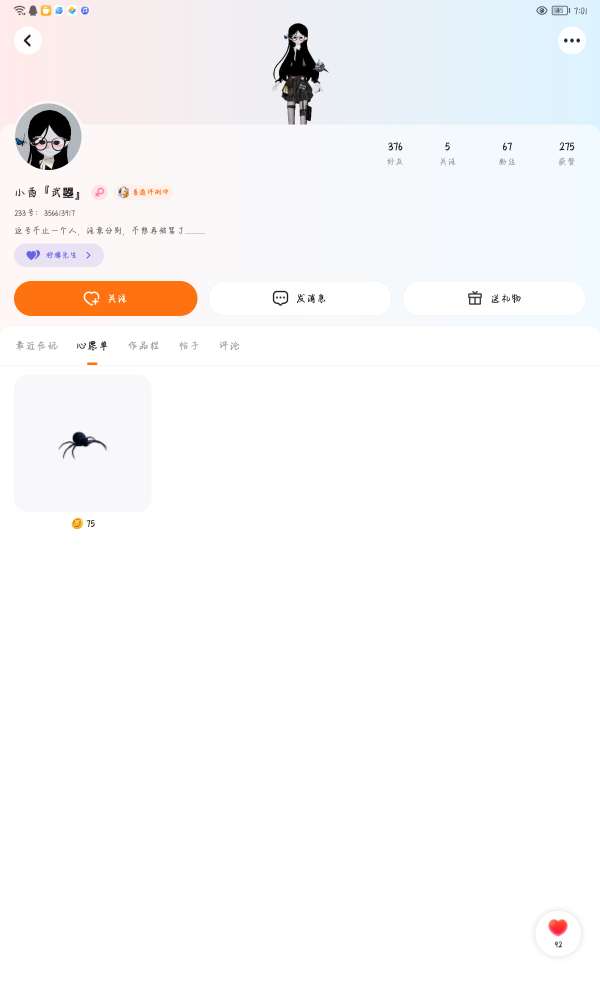
Task: Switch to the 最近在玩 tab
Action: click(36, 346)
